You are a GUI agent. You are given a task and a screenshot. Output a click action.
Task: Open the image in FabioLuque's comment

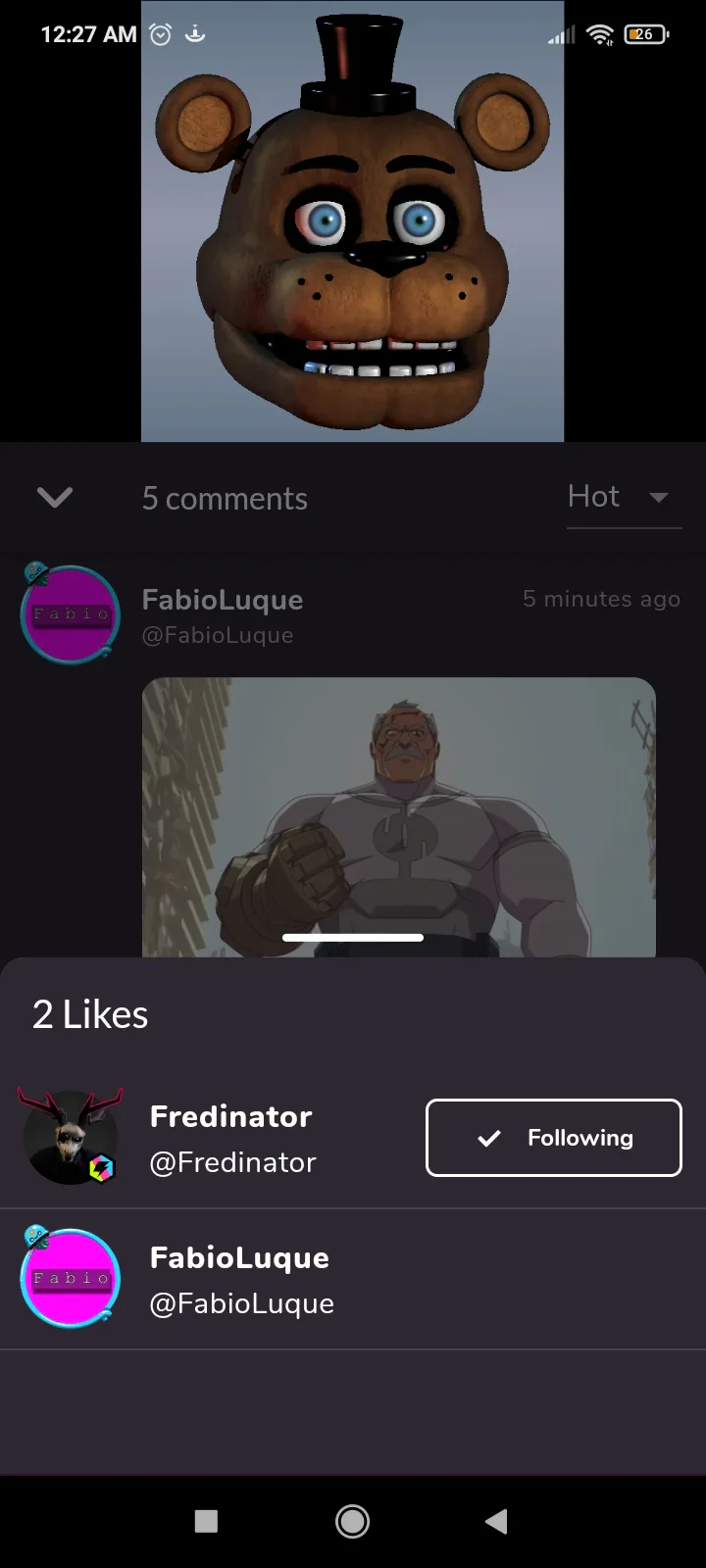tap(399, 817)
